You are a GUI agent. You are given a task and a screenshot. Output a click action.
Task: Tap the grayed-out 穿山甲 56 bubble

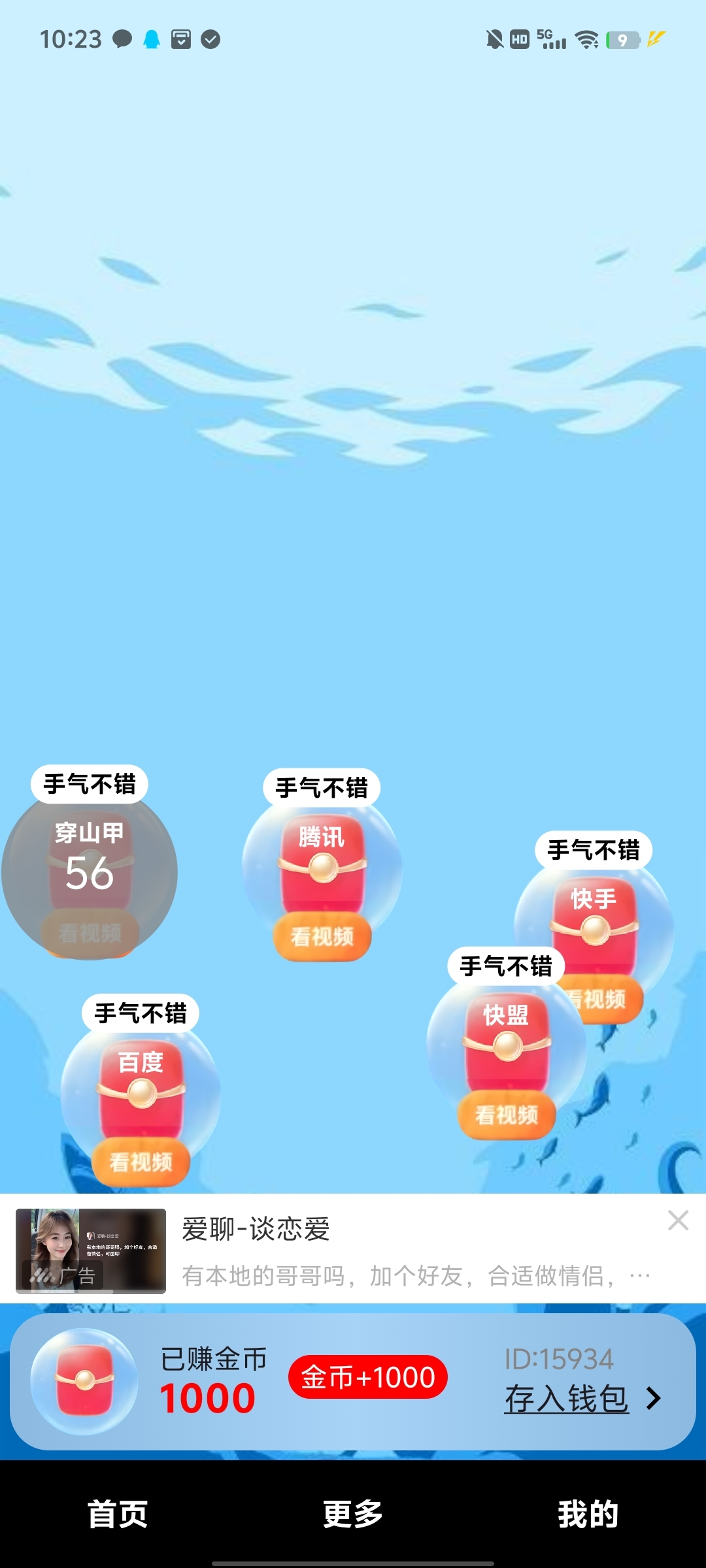(88, 869)
